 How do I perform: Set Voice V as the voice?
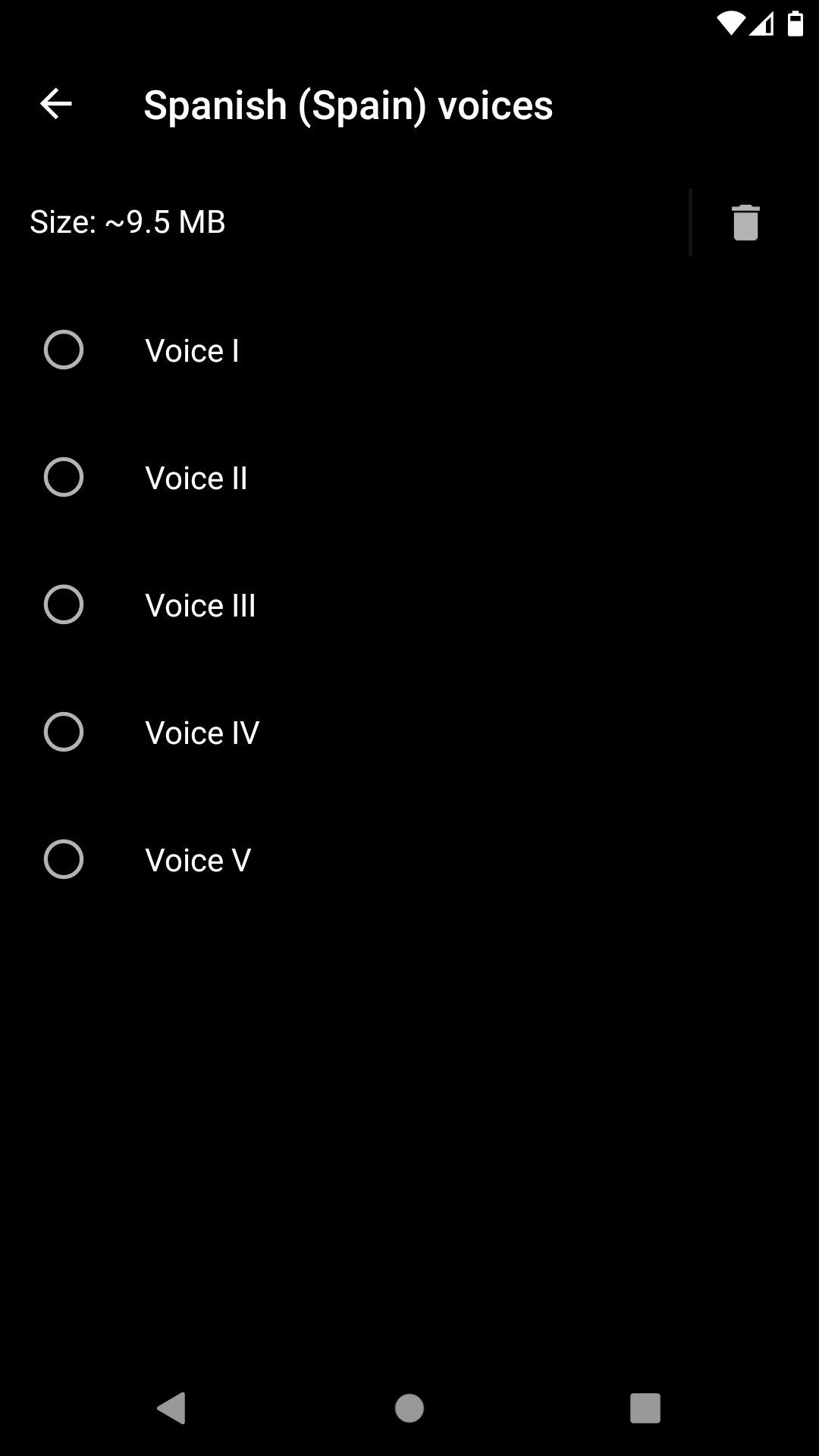[409, 860]
